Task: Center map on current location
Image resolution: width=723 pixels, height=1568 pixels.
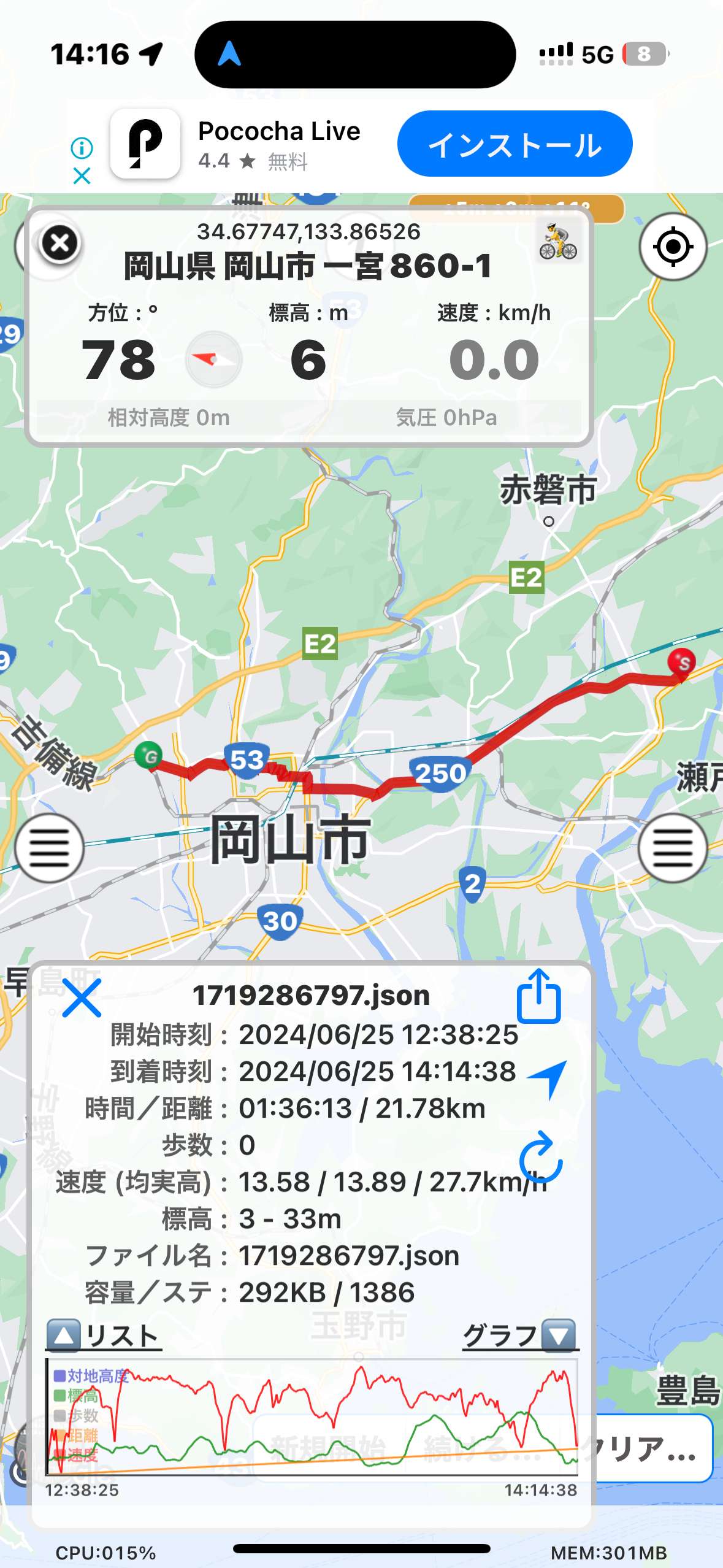Action: coord(673,247)
